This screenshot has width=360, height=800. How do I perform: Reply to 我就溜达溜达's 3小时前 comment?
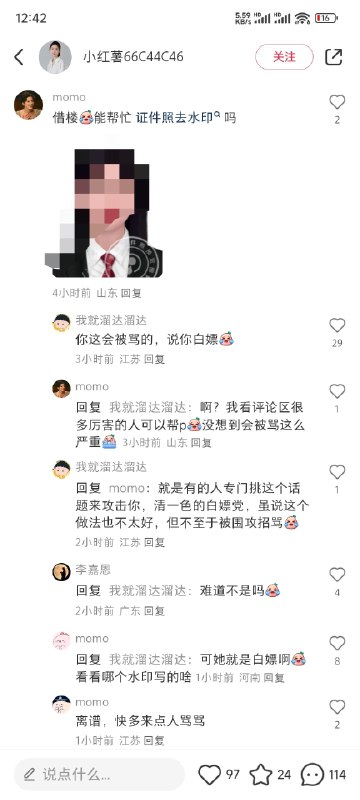tap(155, 359)
